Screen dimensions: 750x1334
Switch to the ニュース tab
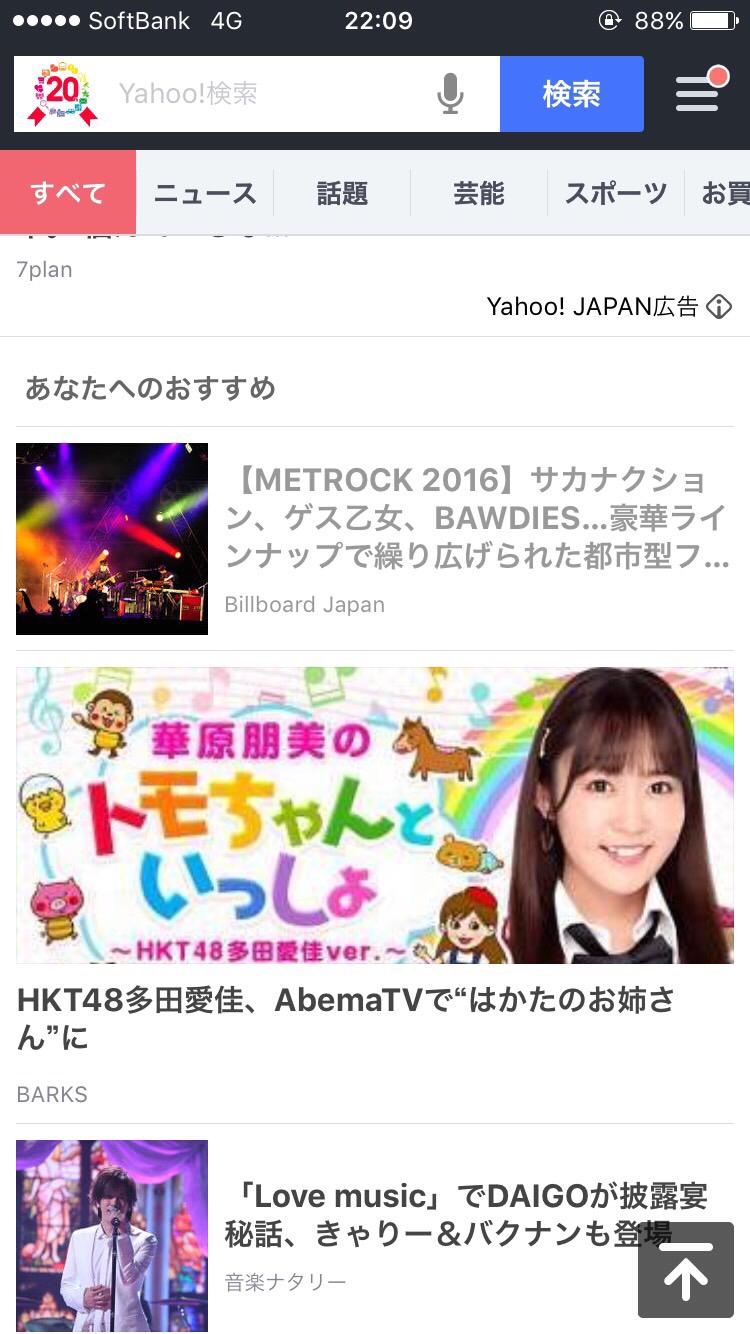click(x=205, y=193)
